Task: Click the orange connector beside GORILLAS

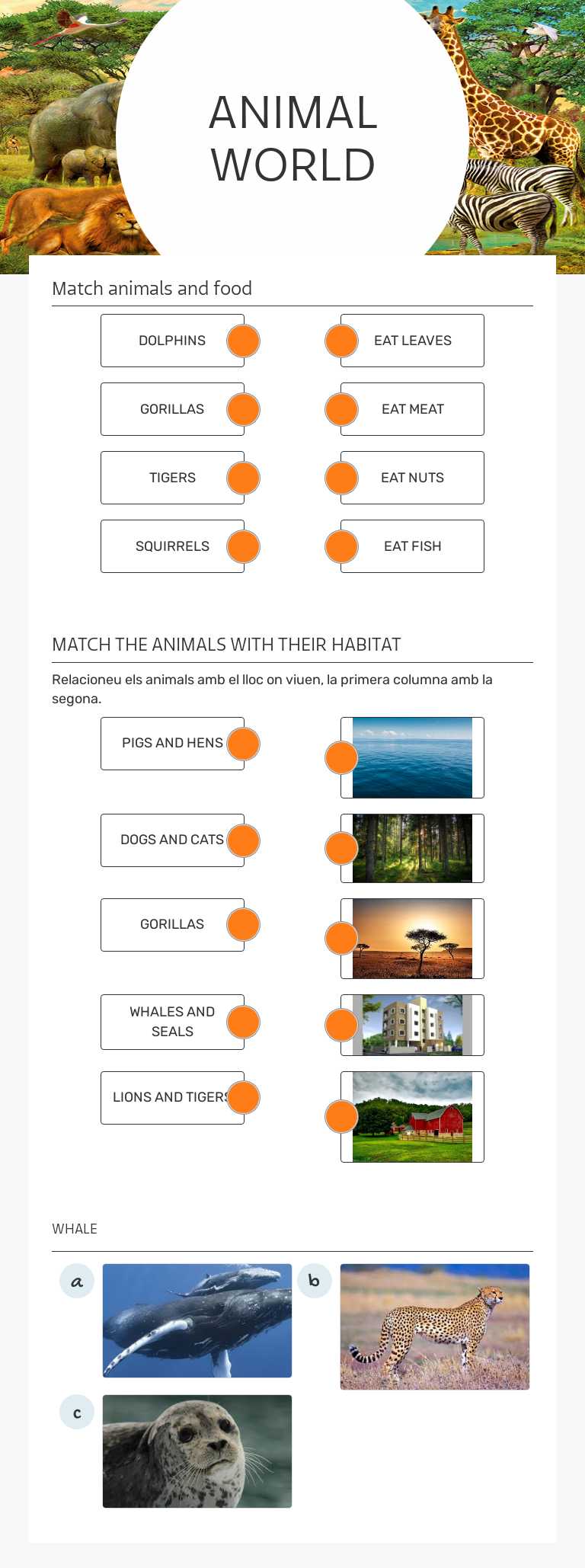Action: click(242, 409)
